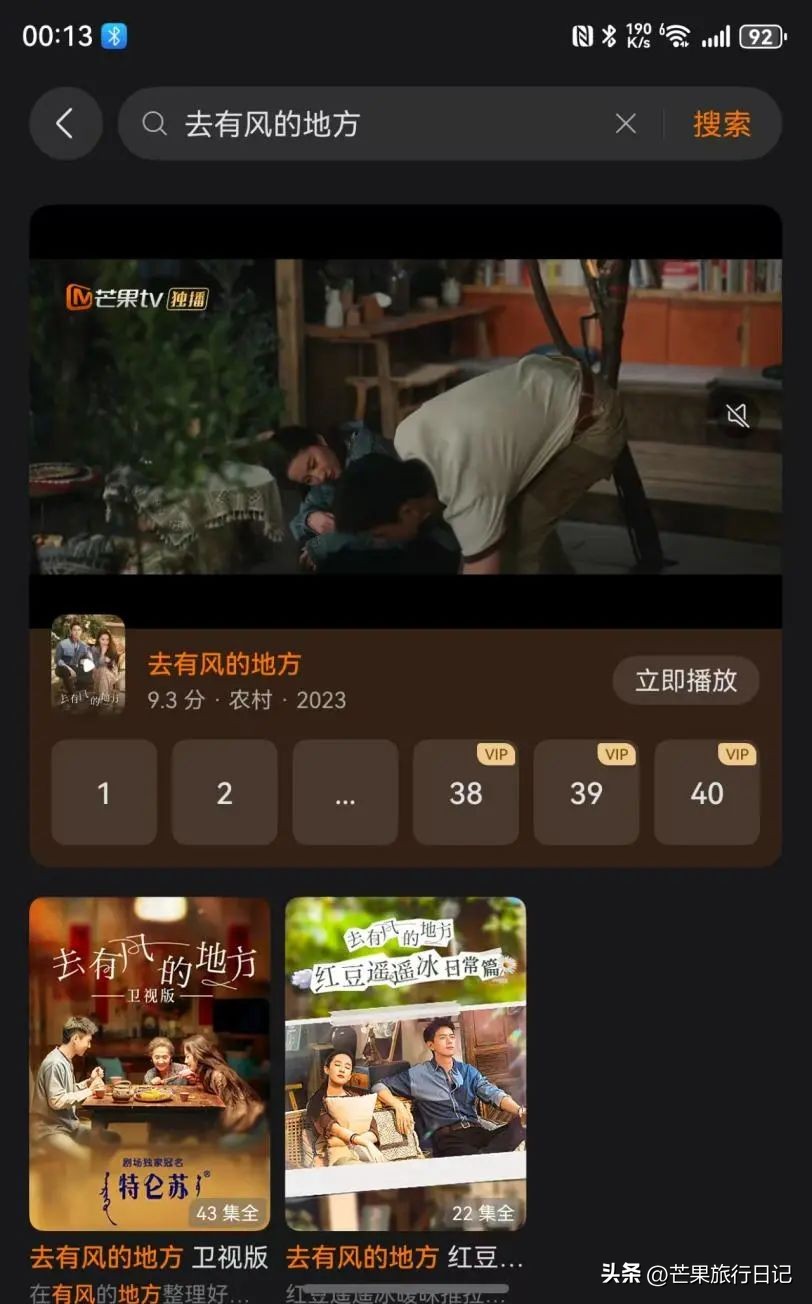This screenshot has width=812, height=1304.
Task: Clear the search text with X
Action: tap(625, 124)
